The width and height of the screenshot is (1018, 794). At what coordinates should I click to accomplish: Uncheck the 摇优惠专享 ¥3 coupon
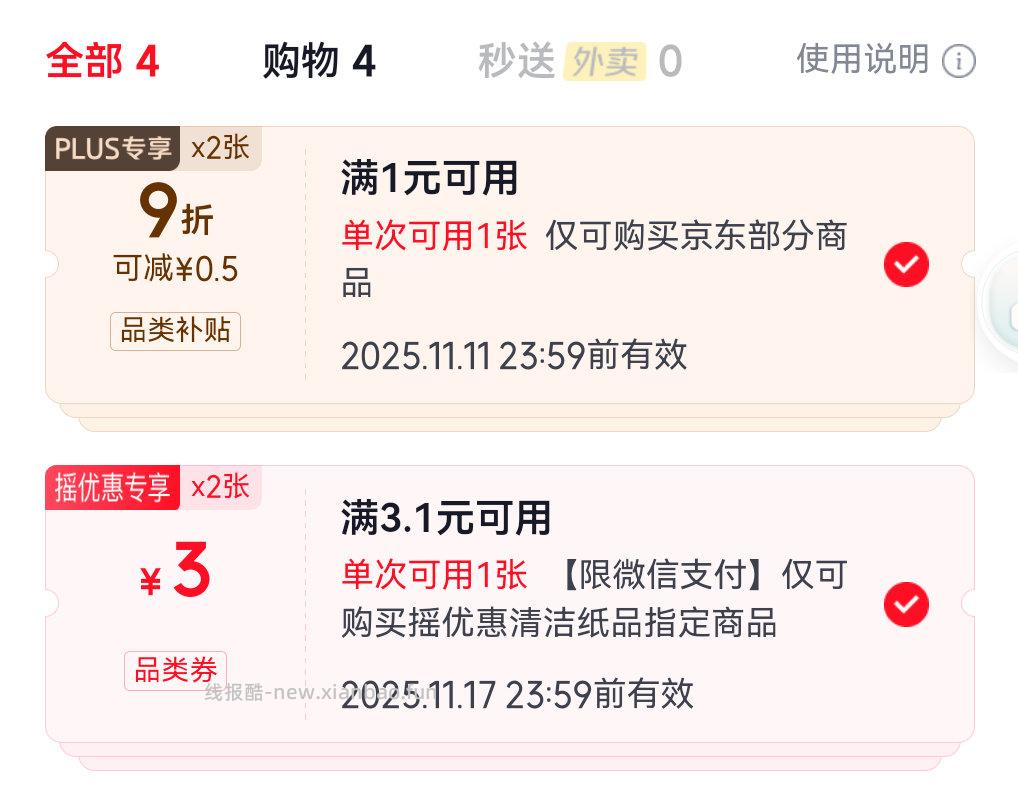point(906,604)
